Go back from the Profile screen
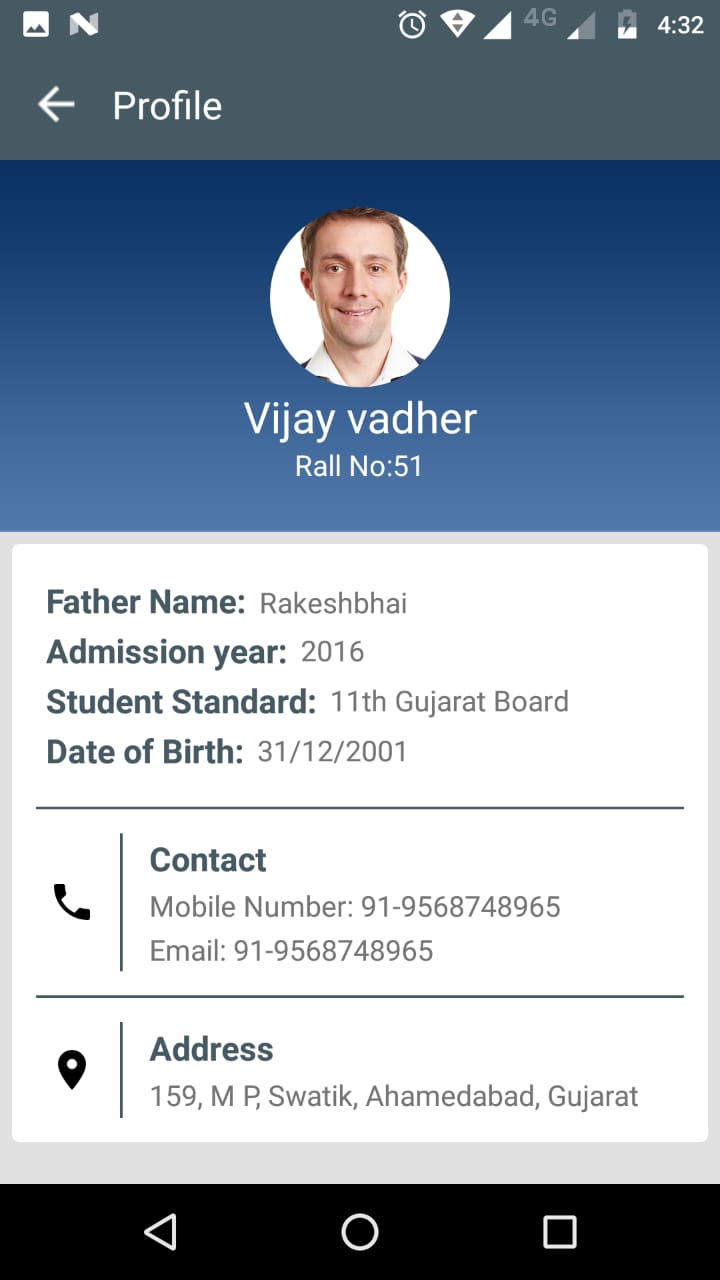The width and height of the screenshot is (720, 1280). click(56, 105)
